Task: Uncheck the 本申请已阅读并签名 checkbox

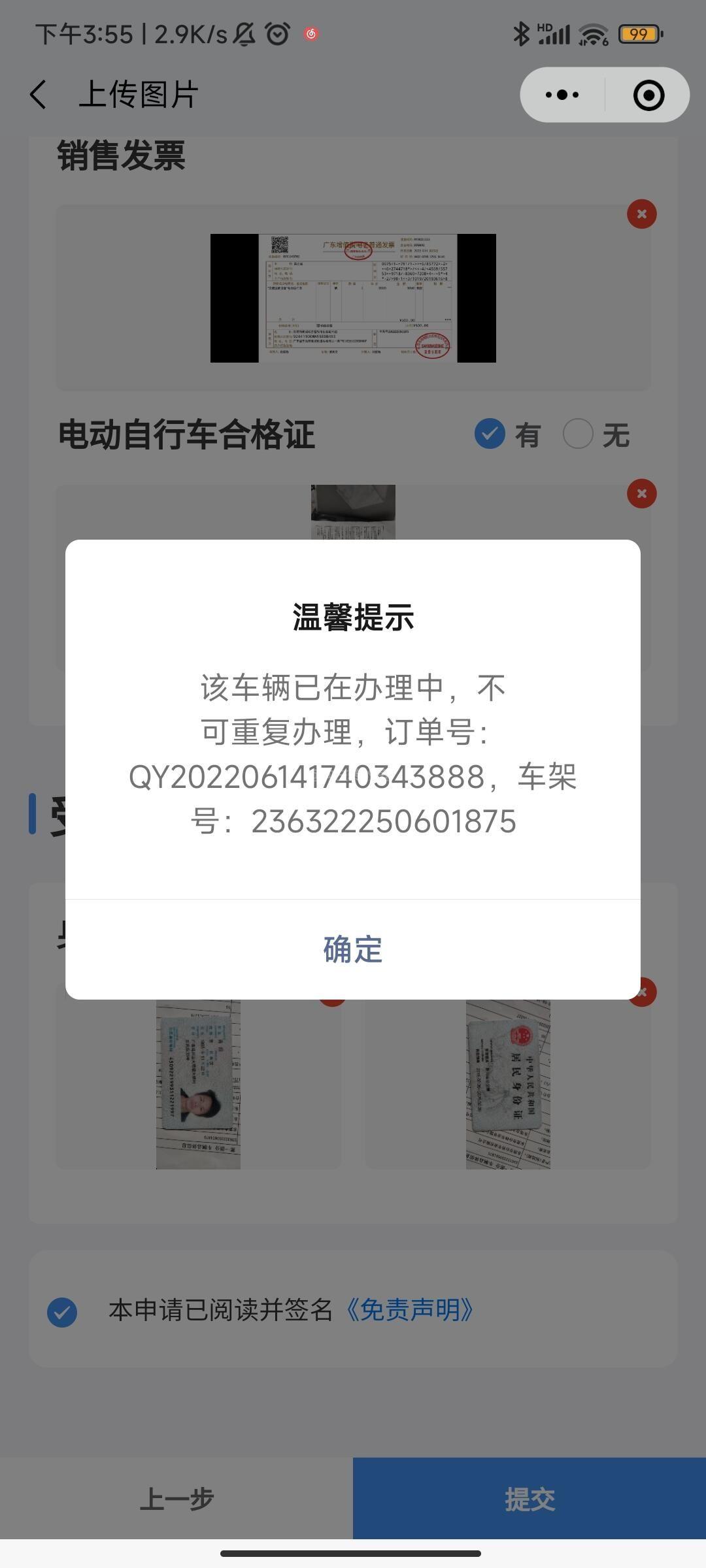Action: [62, 1312]
